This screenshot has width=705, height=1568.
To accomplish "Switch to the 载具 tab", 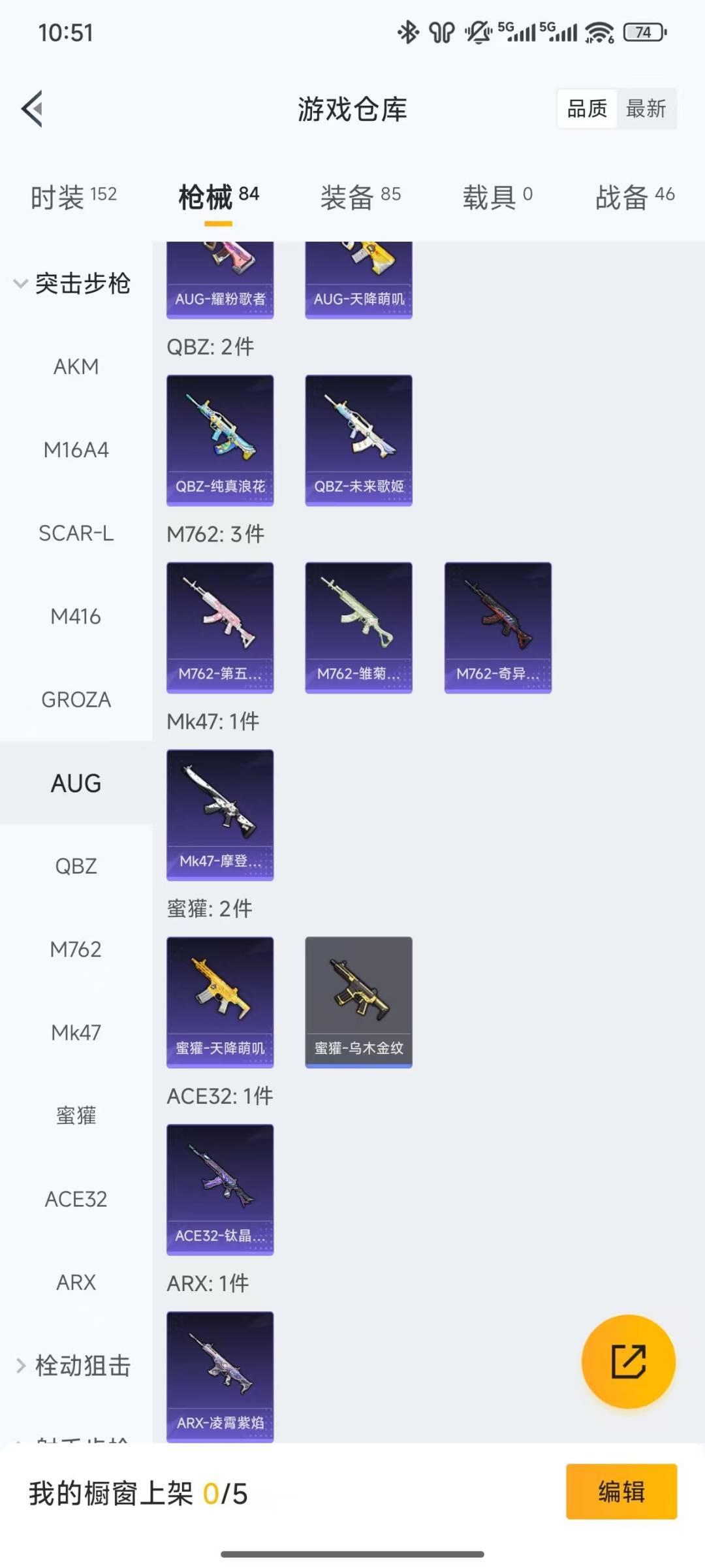I will 497,196.
